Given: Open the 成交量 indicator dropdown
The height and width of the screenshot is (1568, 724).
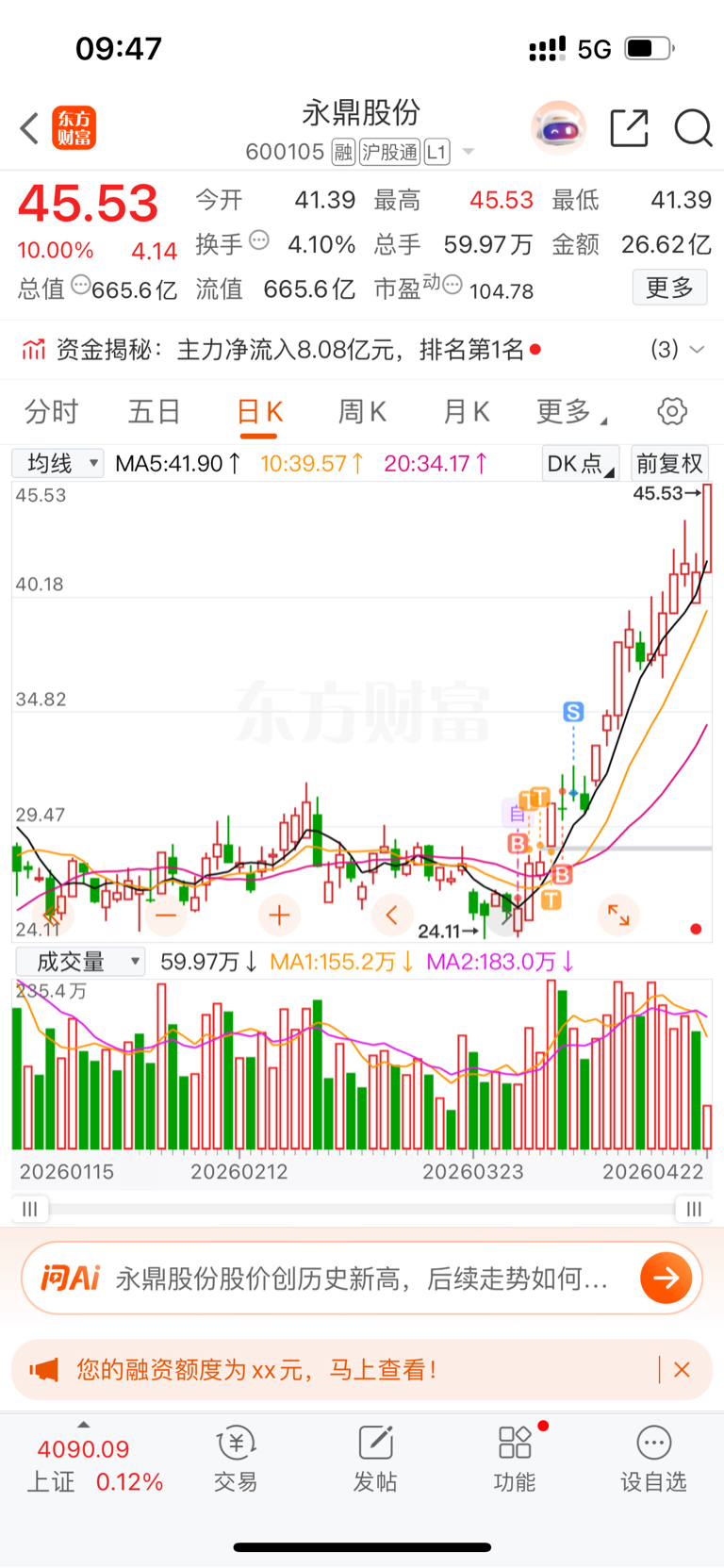Looking at the screenshot, I should 80,962.
